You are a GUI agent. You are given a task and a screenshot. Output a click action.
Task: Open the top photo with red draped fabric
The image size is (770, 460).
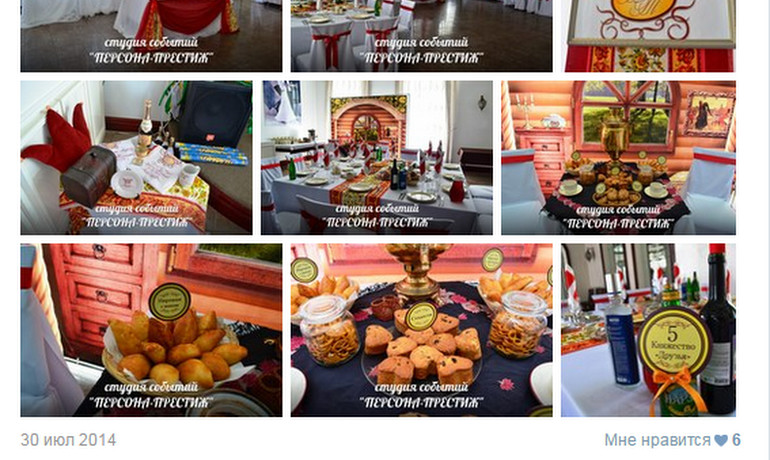150,35
